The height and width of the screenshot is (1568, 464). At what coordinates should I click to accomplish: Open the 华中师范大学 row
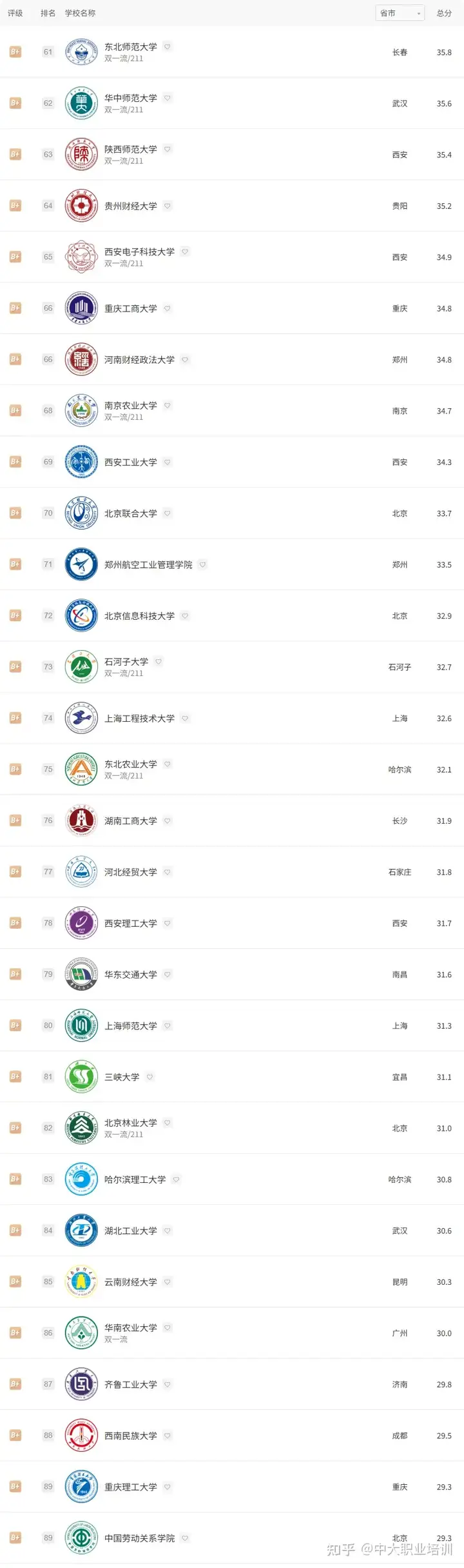(131, 98)
